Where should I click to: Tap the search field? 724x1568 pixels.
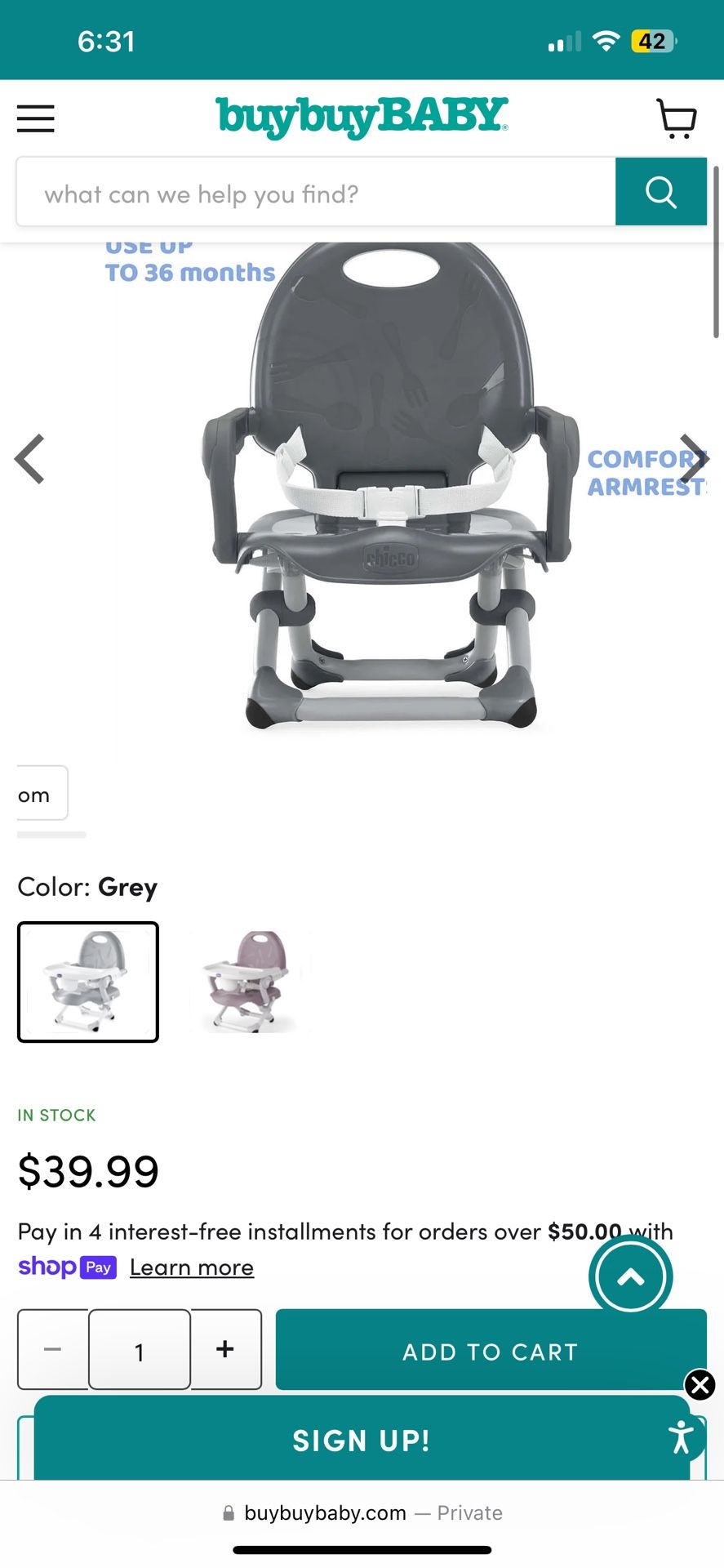[315, 194]
